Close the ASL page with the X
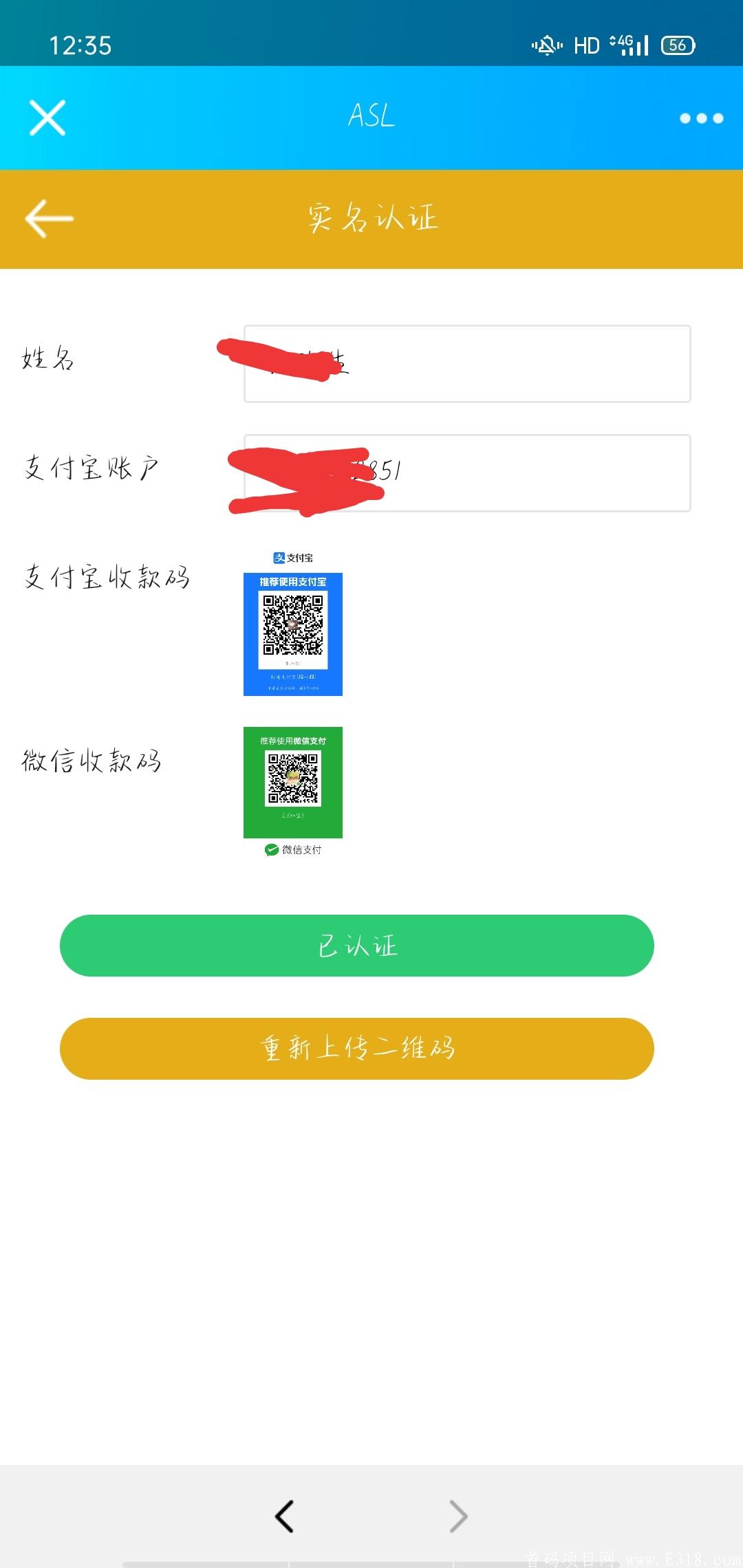743x1568 pixels. (47, 117)
